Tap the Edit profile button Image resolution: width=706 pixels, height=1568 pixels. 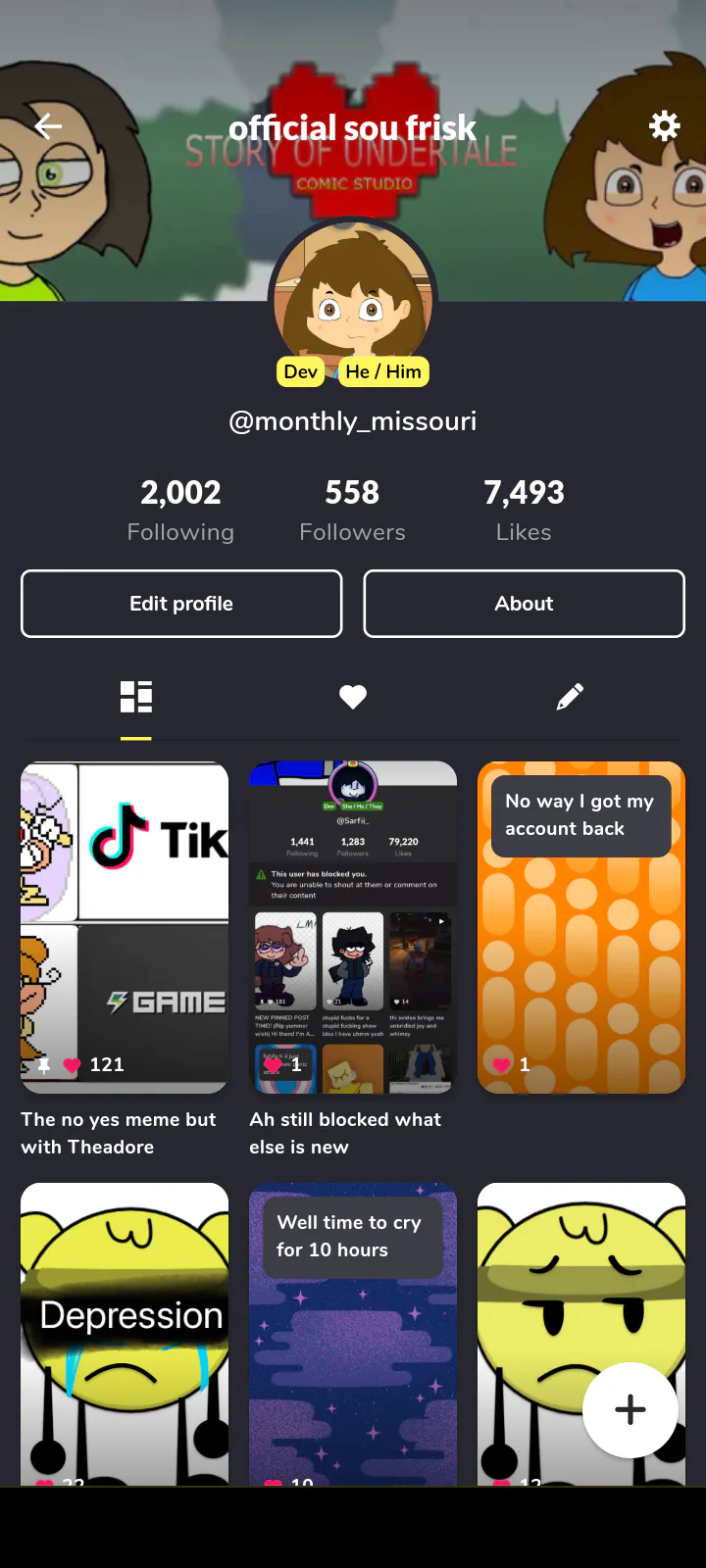click(x=181, y=604)
